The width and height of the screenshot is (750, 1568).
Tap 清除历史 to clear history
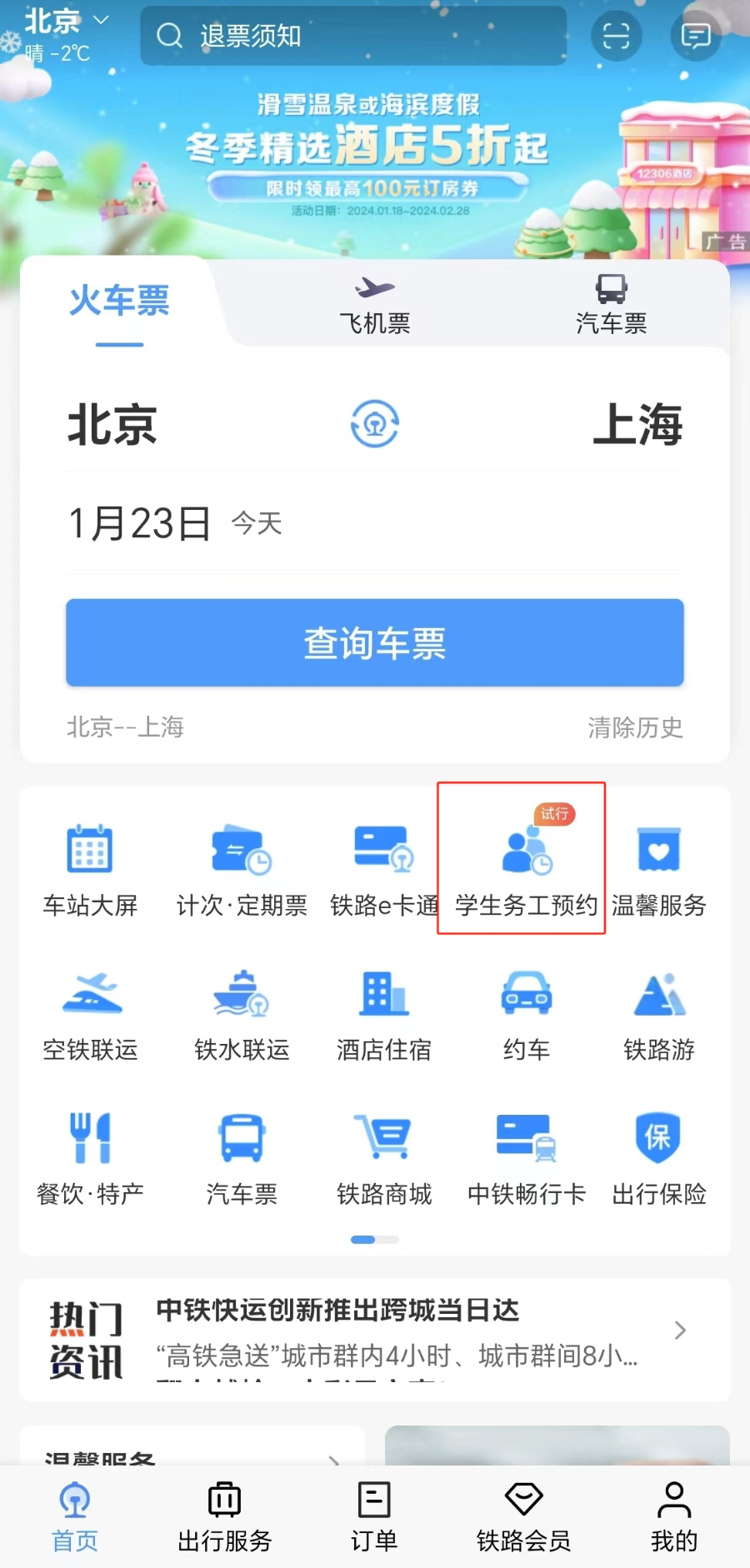point(635,727)
